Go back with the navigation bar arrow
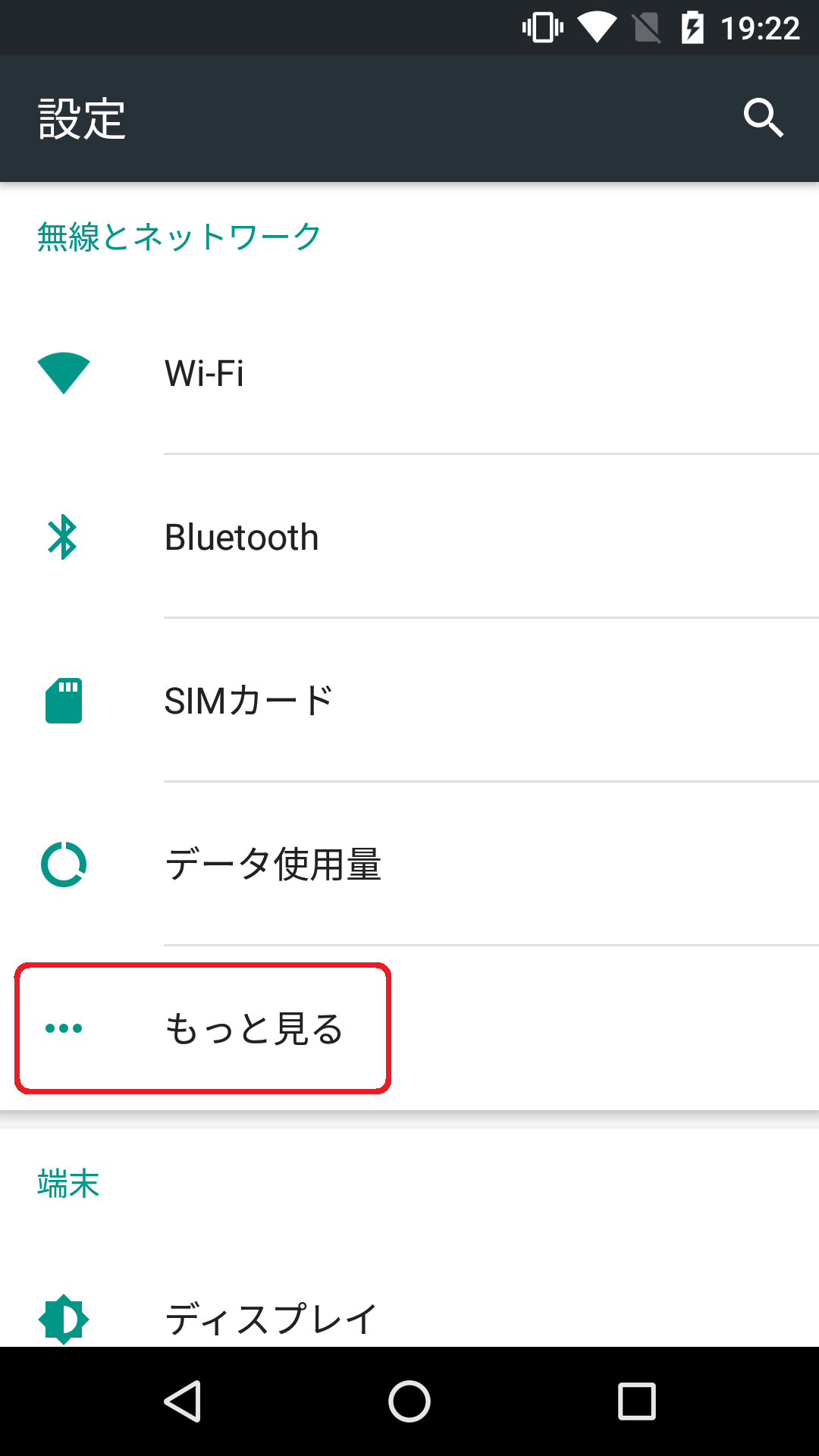 click(182, 1401)
